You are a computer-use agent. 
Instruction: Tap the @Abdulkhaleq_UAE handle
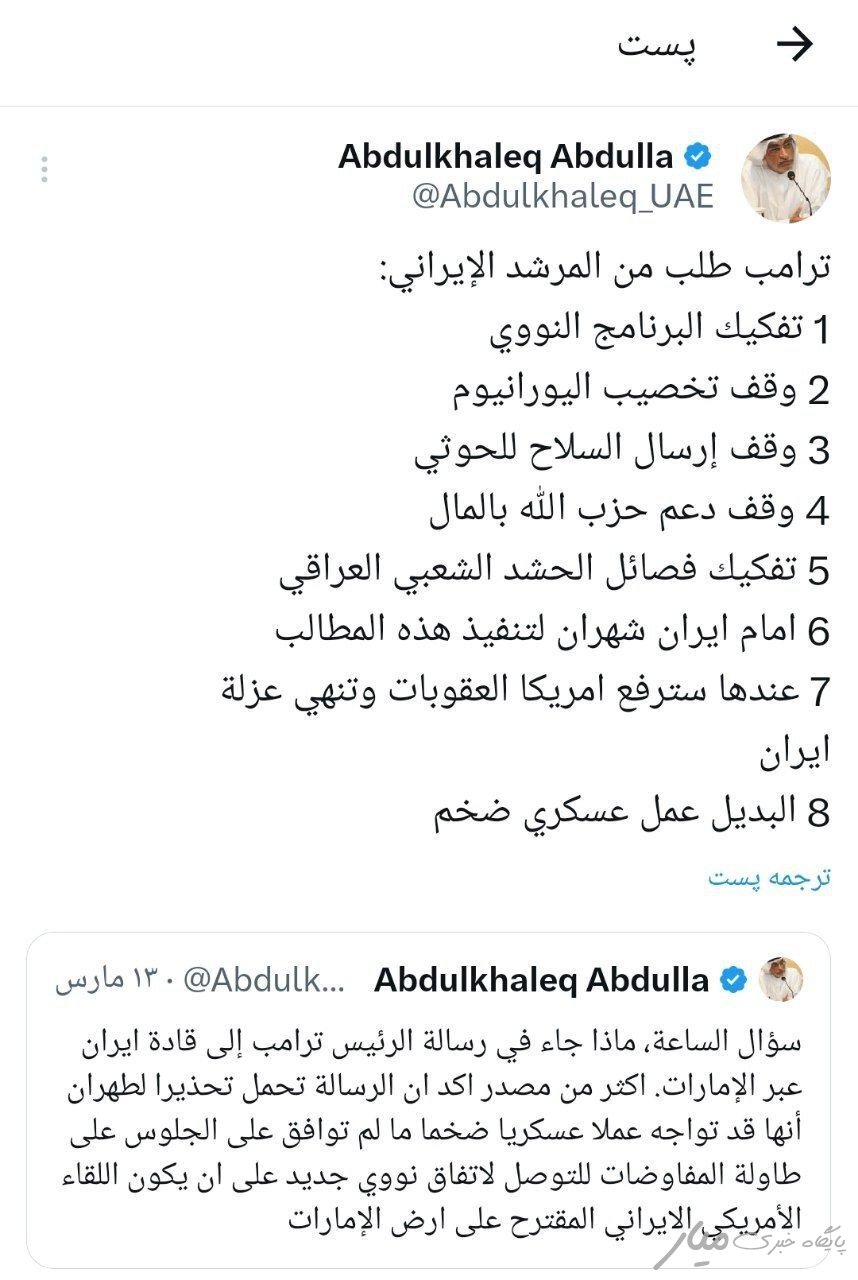coord(562,196)
